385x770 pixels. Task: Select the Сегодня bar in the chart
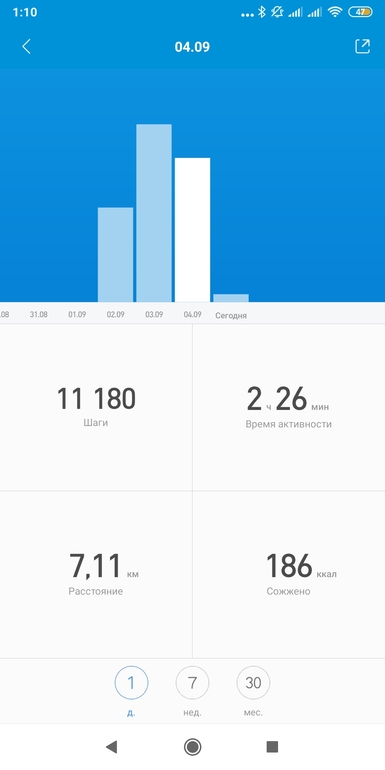pyautogui.click(x=231, y=298)
